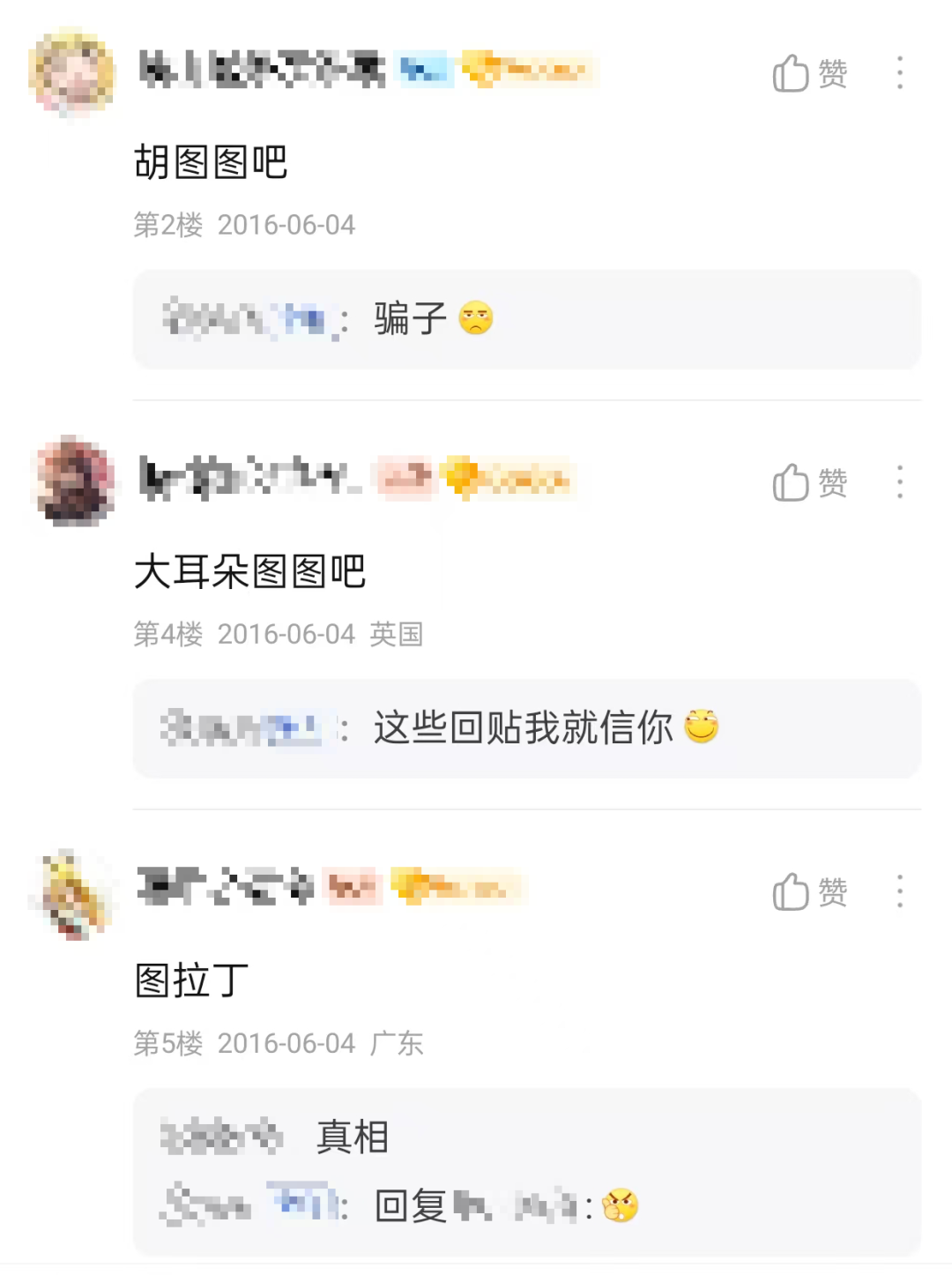Open overflow menu on the 第4楼 comment
Viewport: 952px width, 1275px height.
coord(899,482)
